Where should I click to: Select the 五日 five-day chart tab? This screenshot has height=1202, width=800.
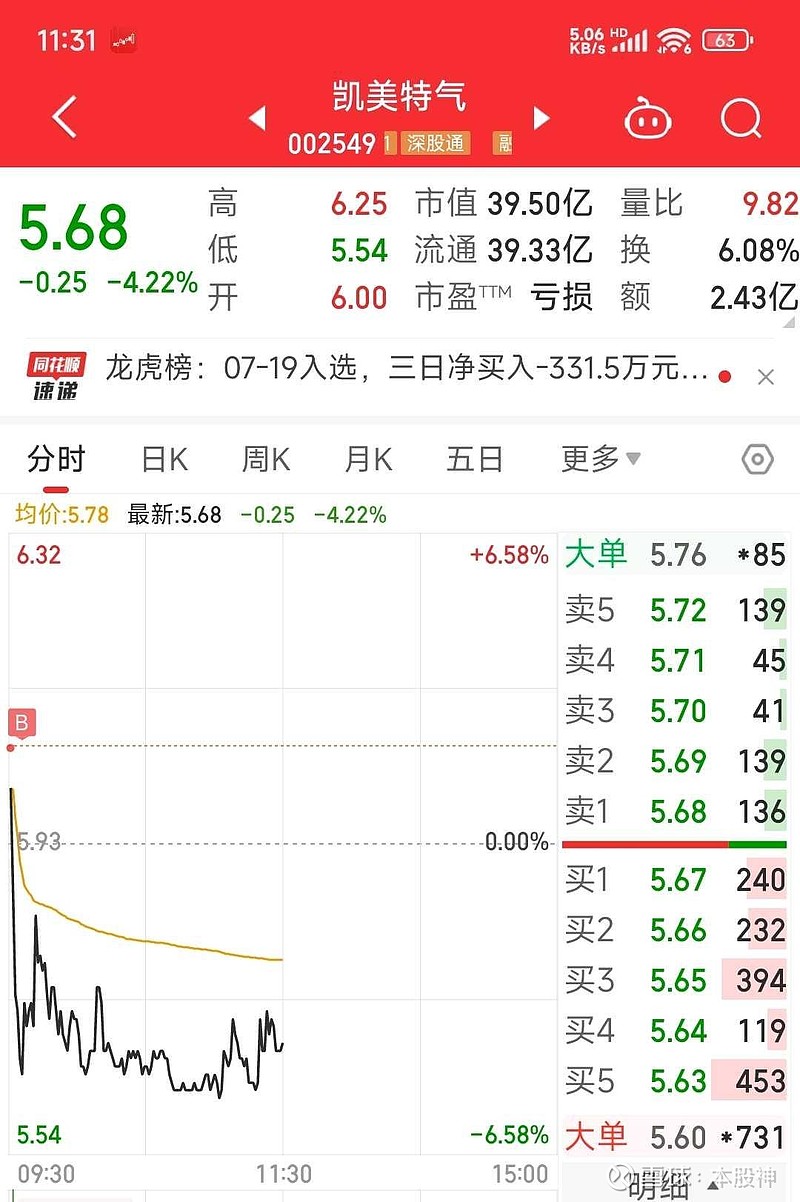tap(474, 459)
